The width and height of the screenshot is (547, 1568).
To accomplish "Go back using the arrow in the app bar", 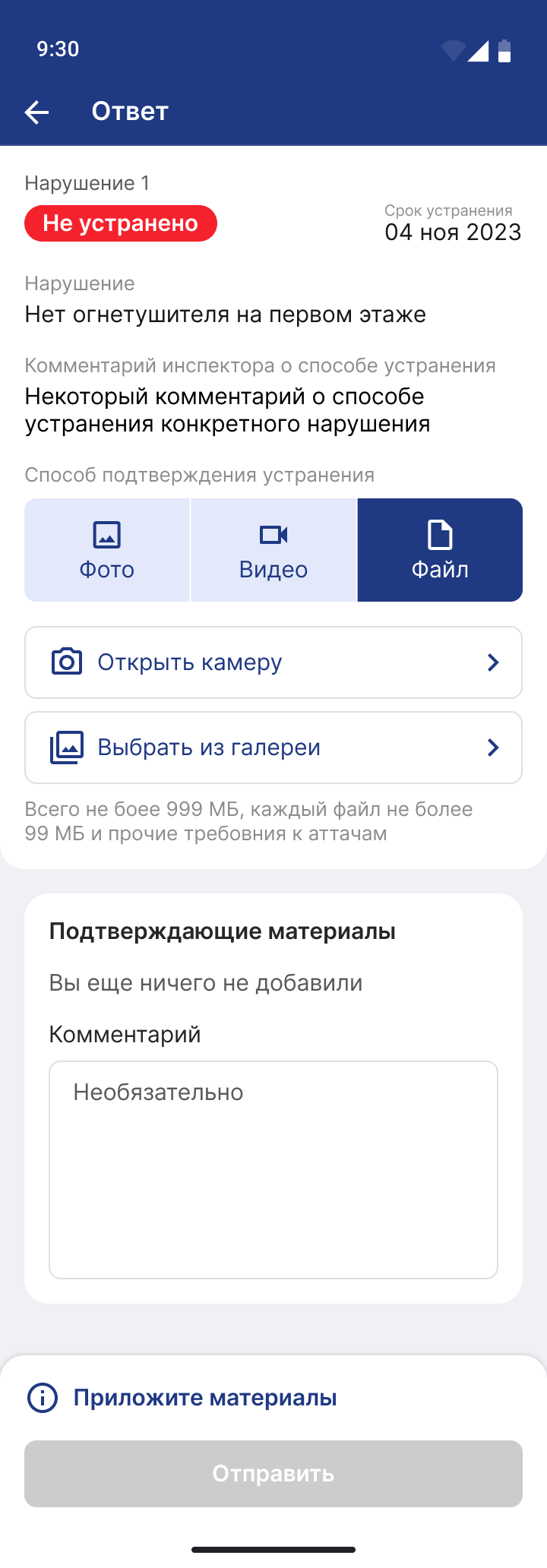I will [x=36, y=112].
